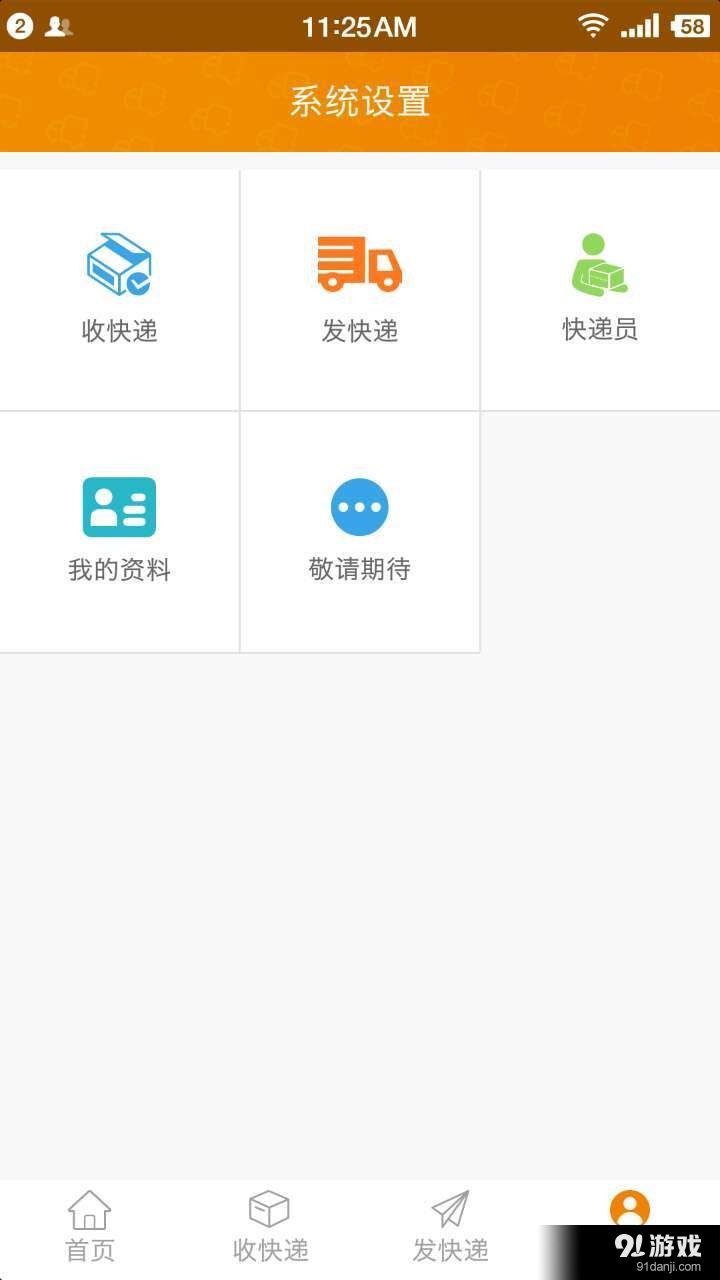This screenshot has width=720, height=1280.
Task: Switch to the 收快递 tab
Action: (x=269, y=1250)
